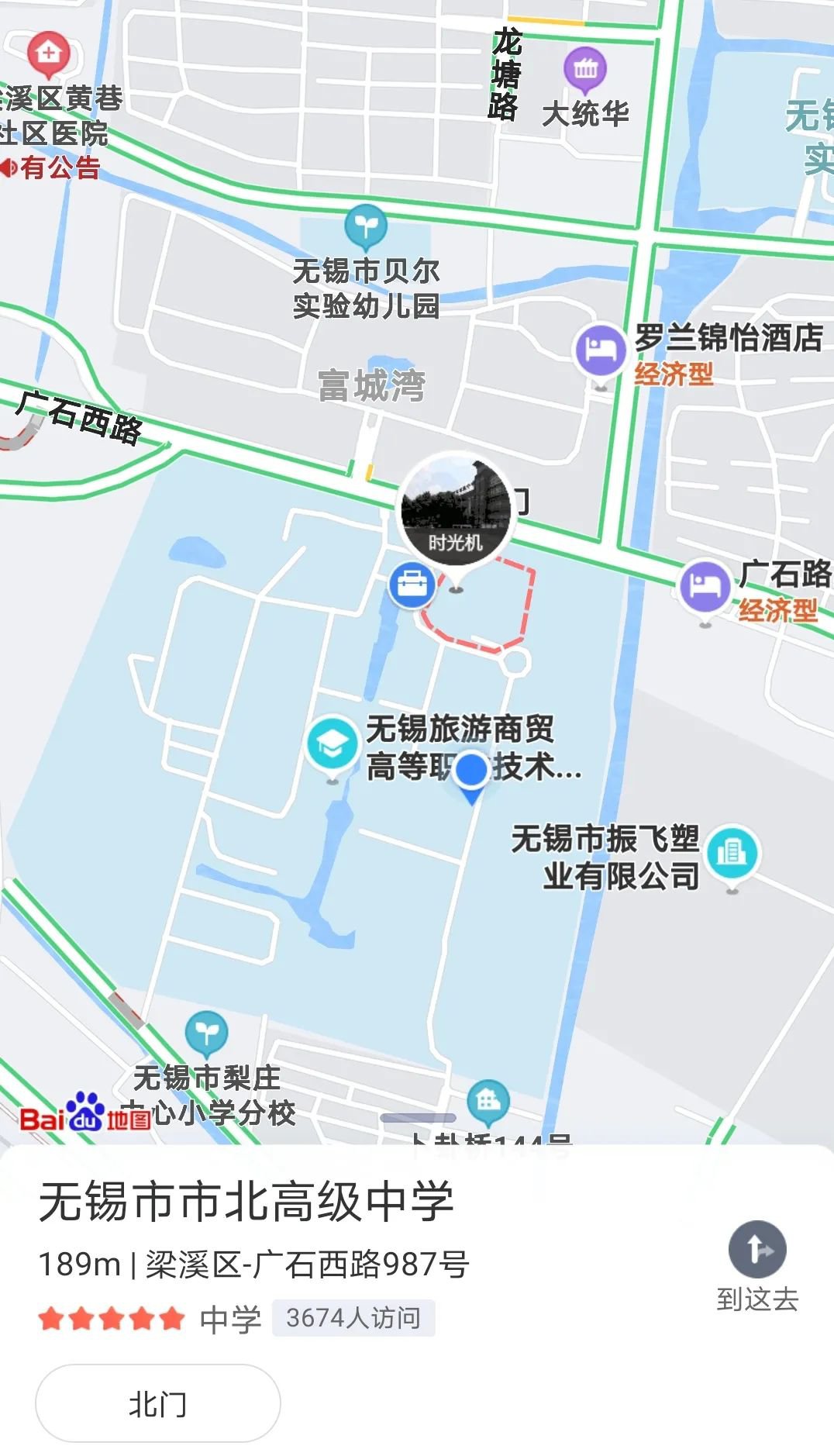Tap the drag handle above the card

click(418, 1118)
